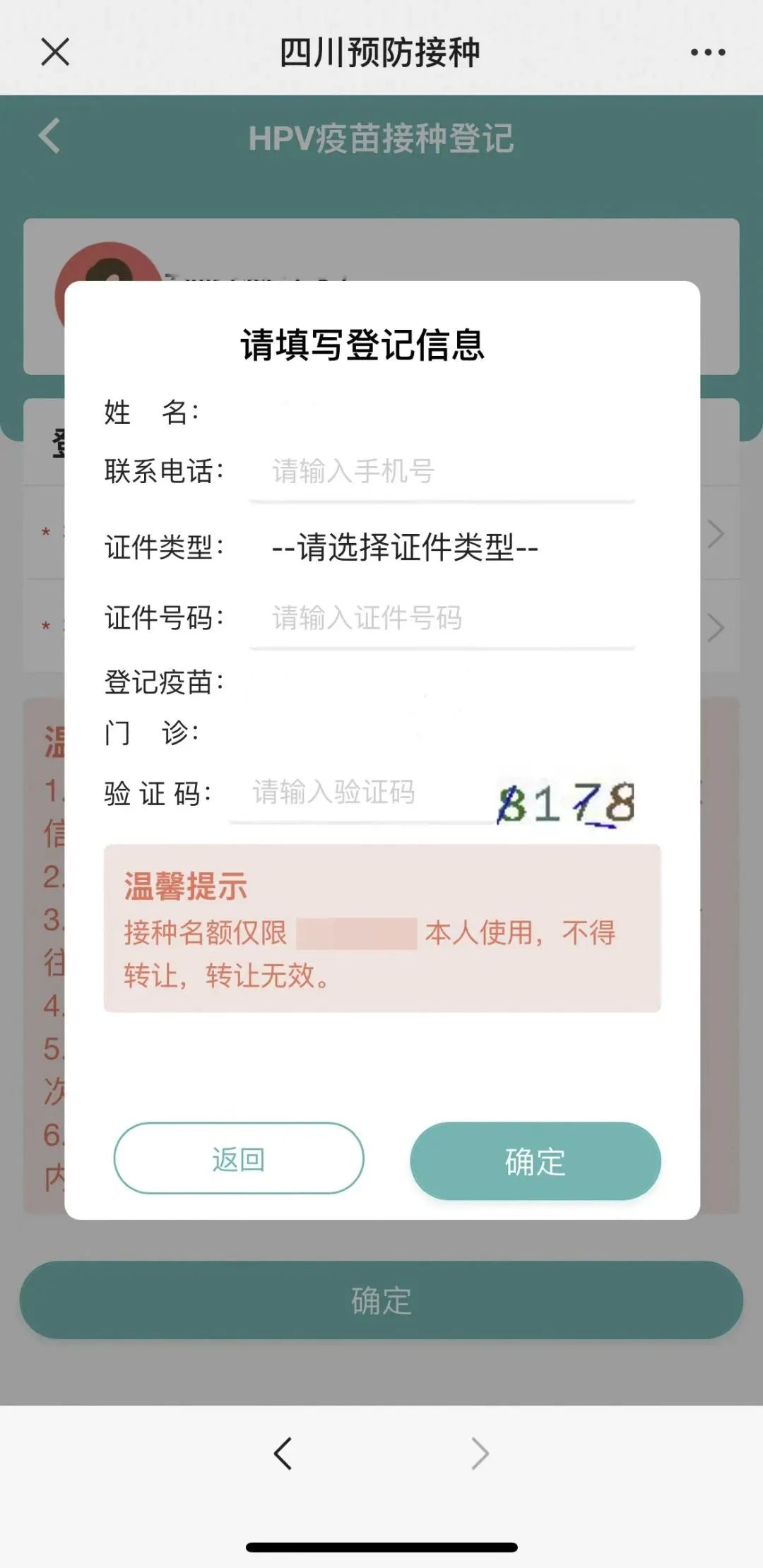The height and width of the screenshot is (1568, 763).
Task: Tap the 联系电话 phone number field
Action: [x=442, y=472]
